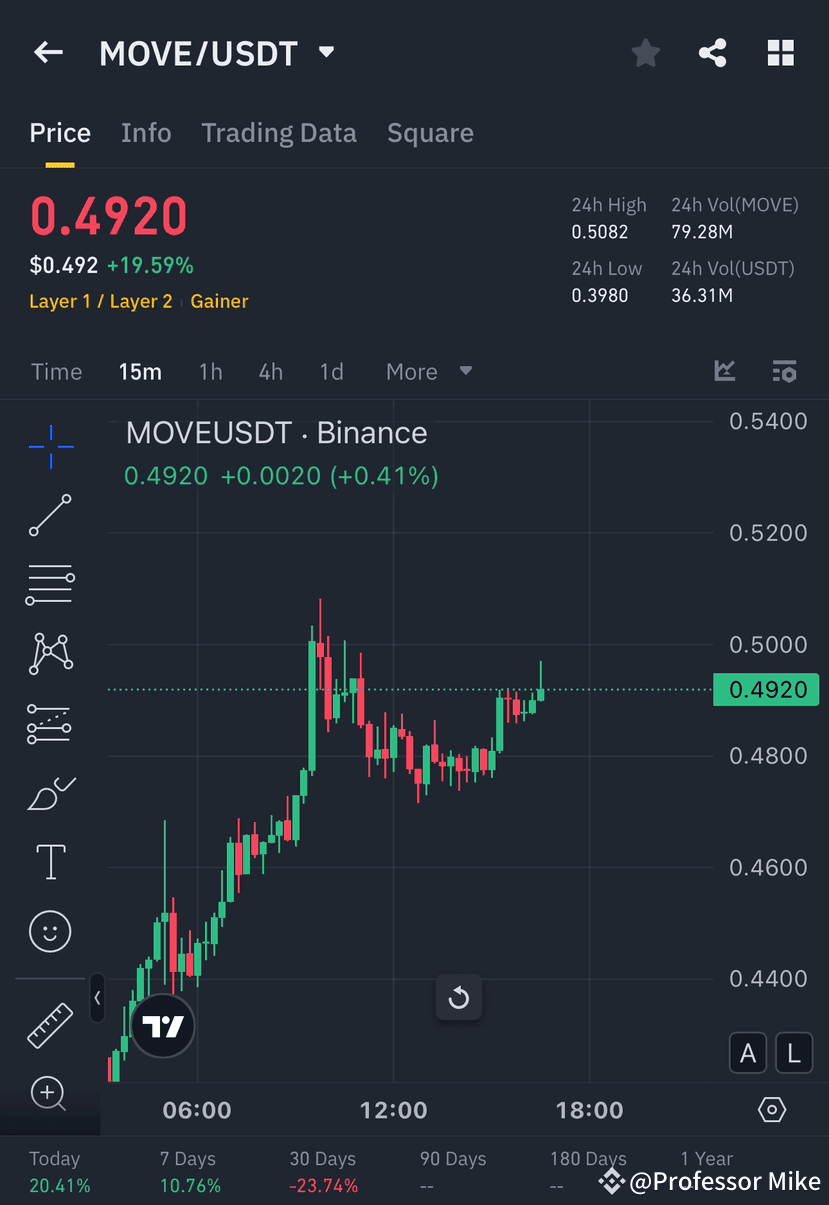Select the pattern drawing tool

pos(49,653)
